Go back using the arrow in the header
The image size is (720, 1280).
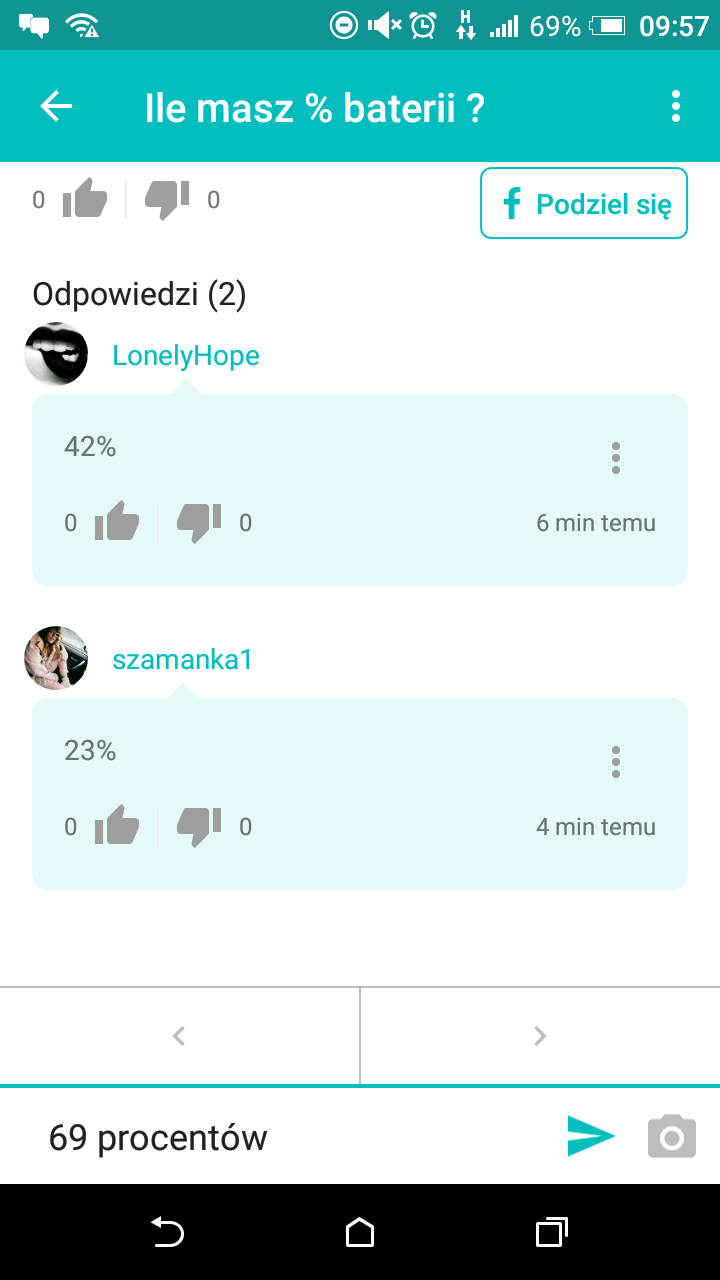pyautogui.click(x=57, y=107)
